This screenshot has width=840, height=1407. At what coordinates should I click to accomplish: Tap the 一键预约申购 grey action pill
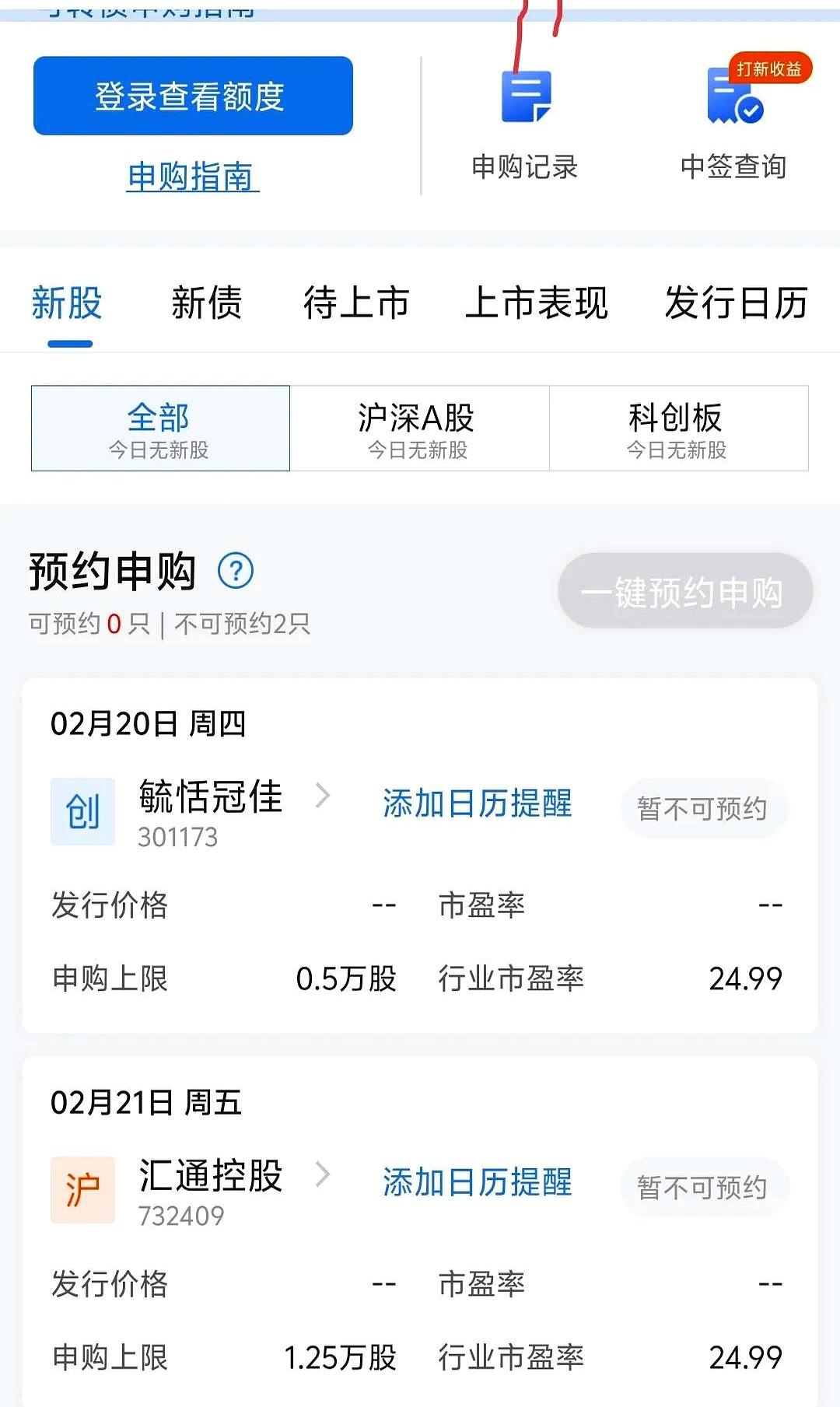[685, 592]
